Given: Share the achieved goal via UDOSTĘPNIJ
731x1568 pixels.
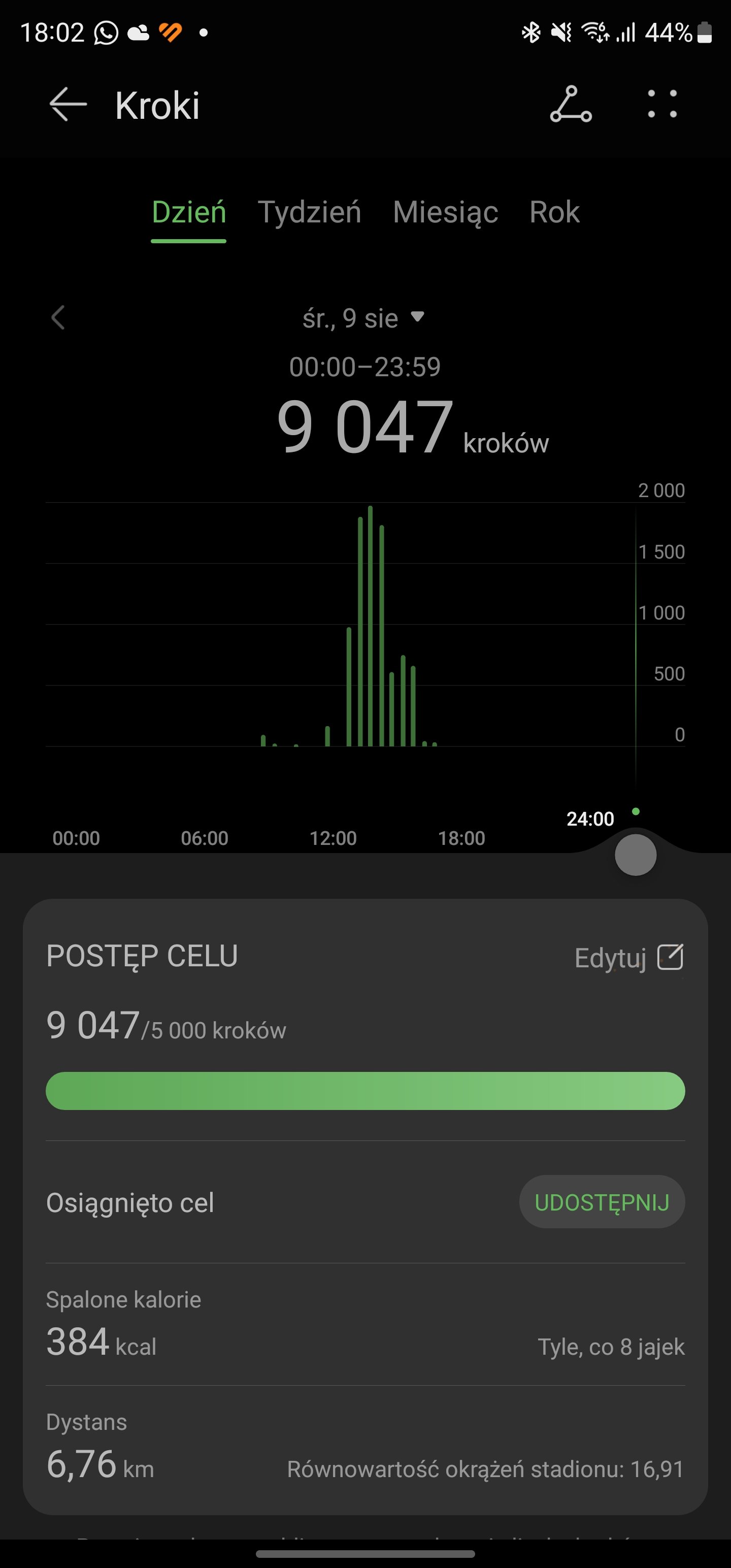Looking at the screenshot, I should (602, 1202).
